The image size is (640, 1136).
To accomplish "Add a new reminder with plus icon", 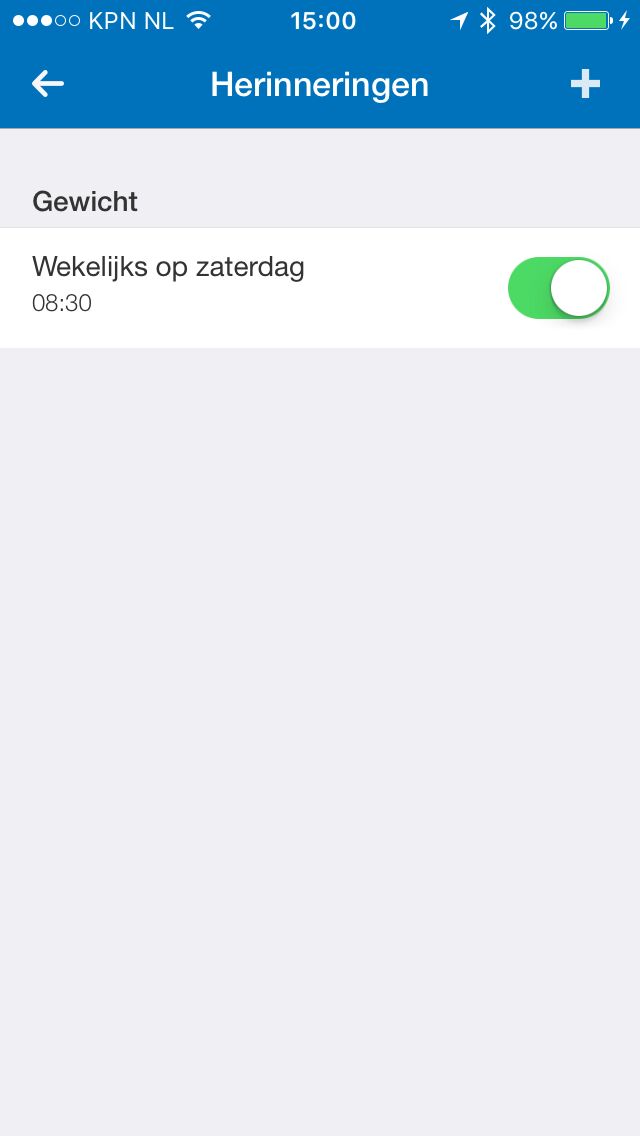I will tap(585, 85).
